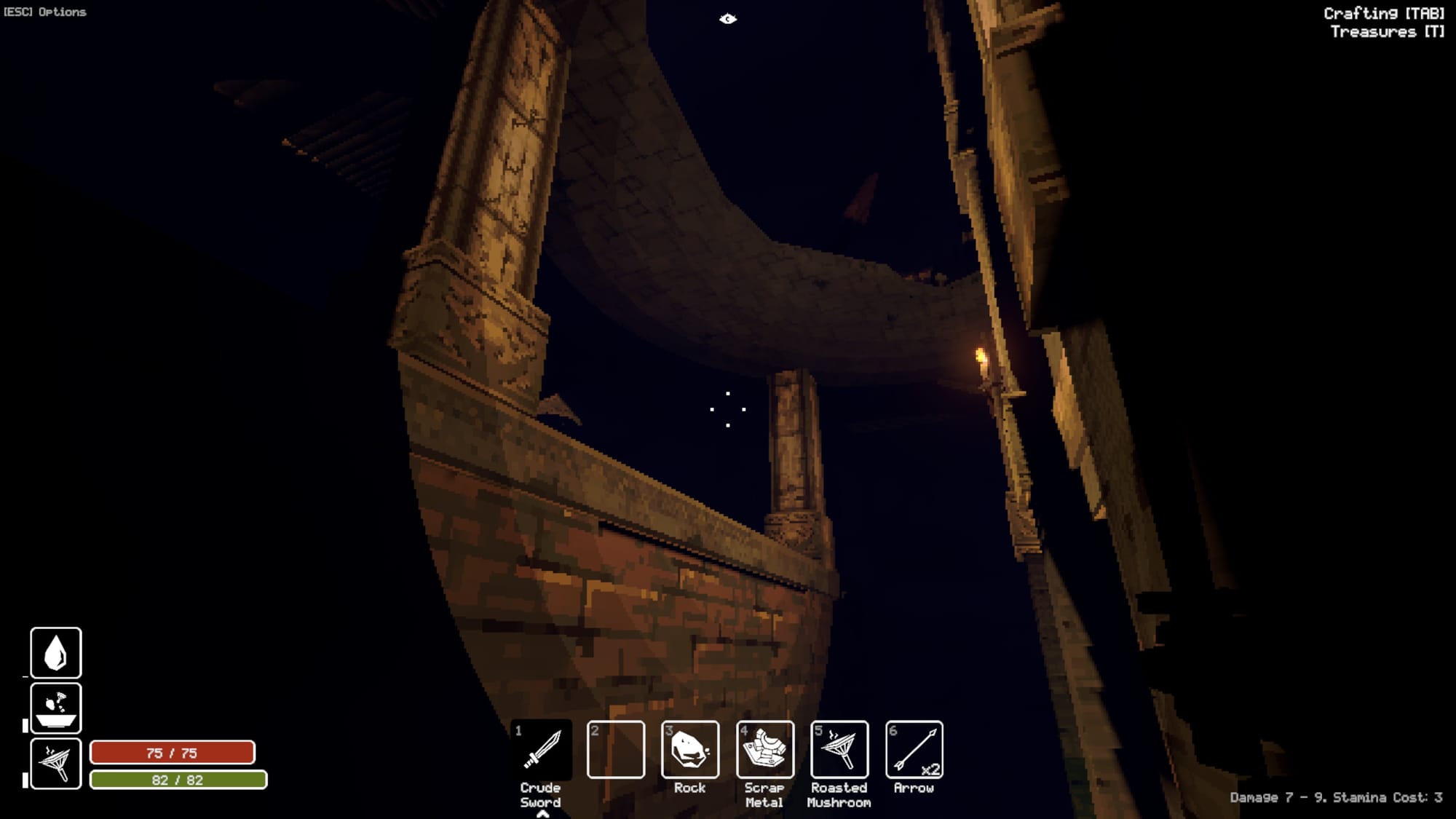Select the Crude Sword hotbar slot
Screen dimensions: 1456x819
541,750
